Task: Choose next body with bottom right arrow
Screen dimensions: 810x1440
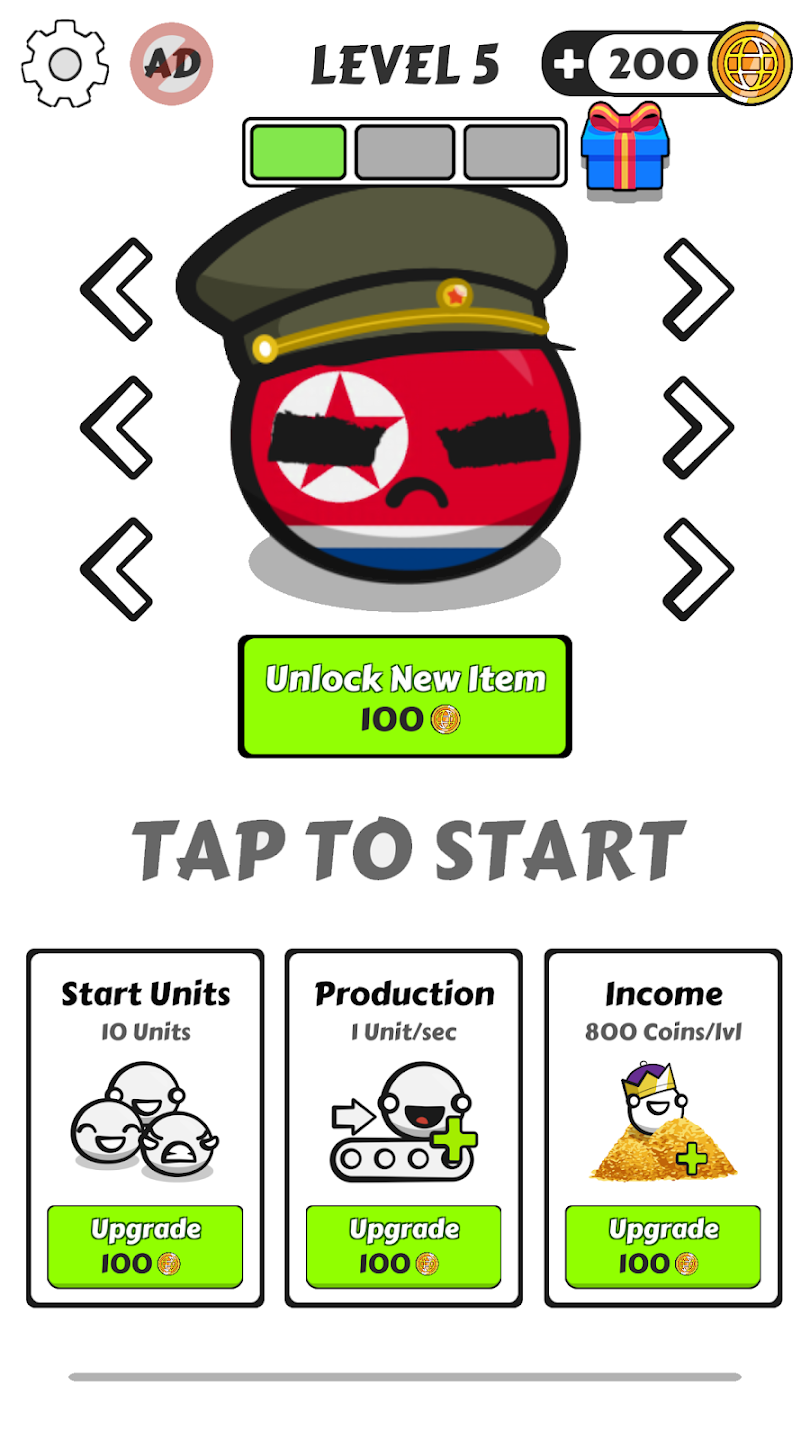Action: (697, 568)
